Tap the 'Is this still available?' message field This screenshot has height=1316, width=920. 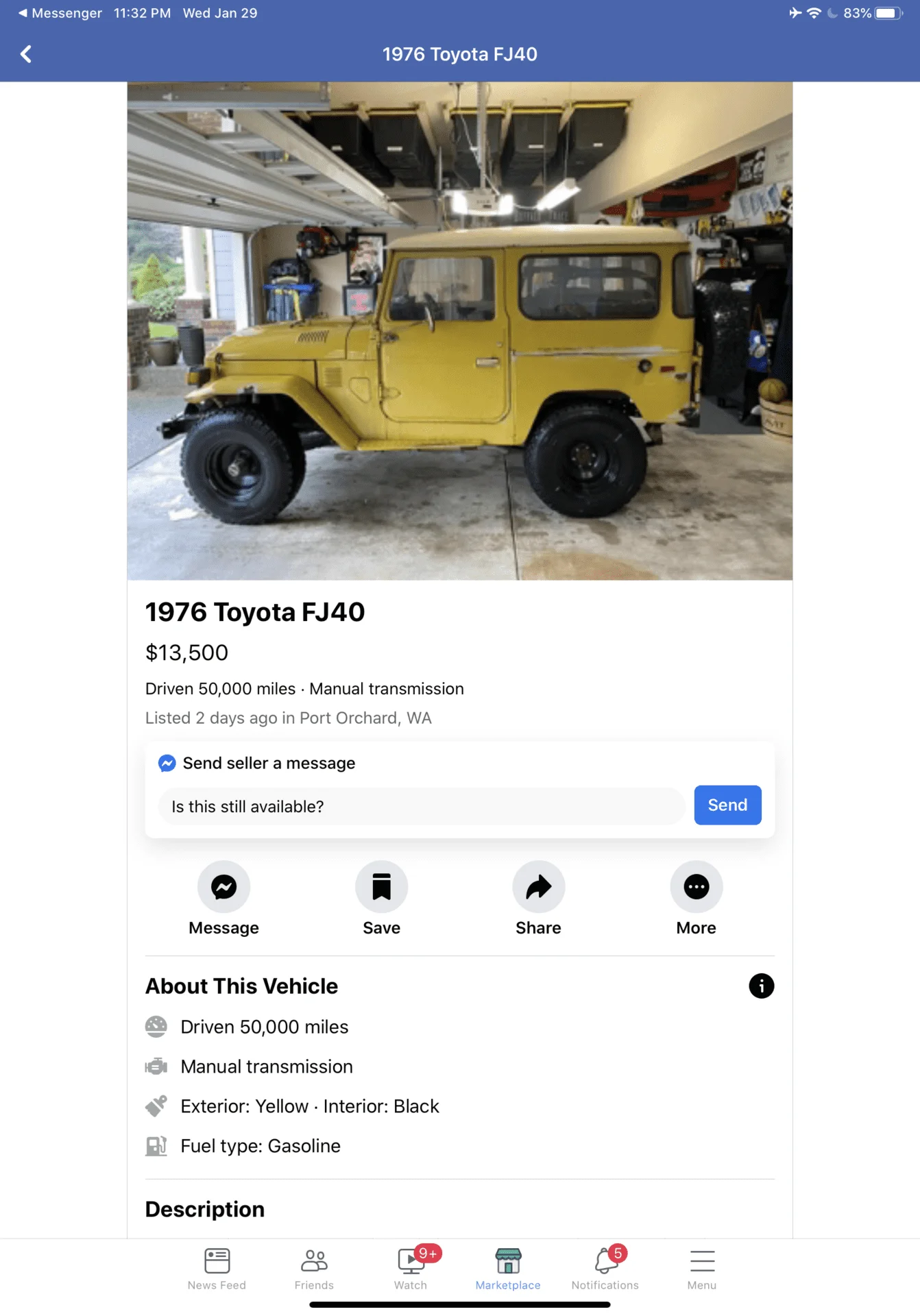pos(421,806)
